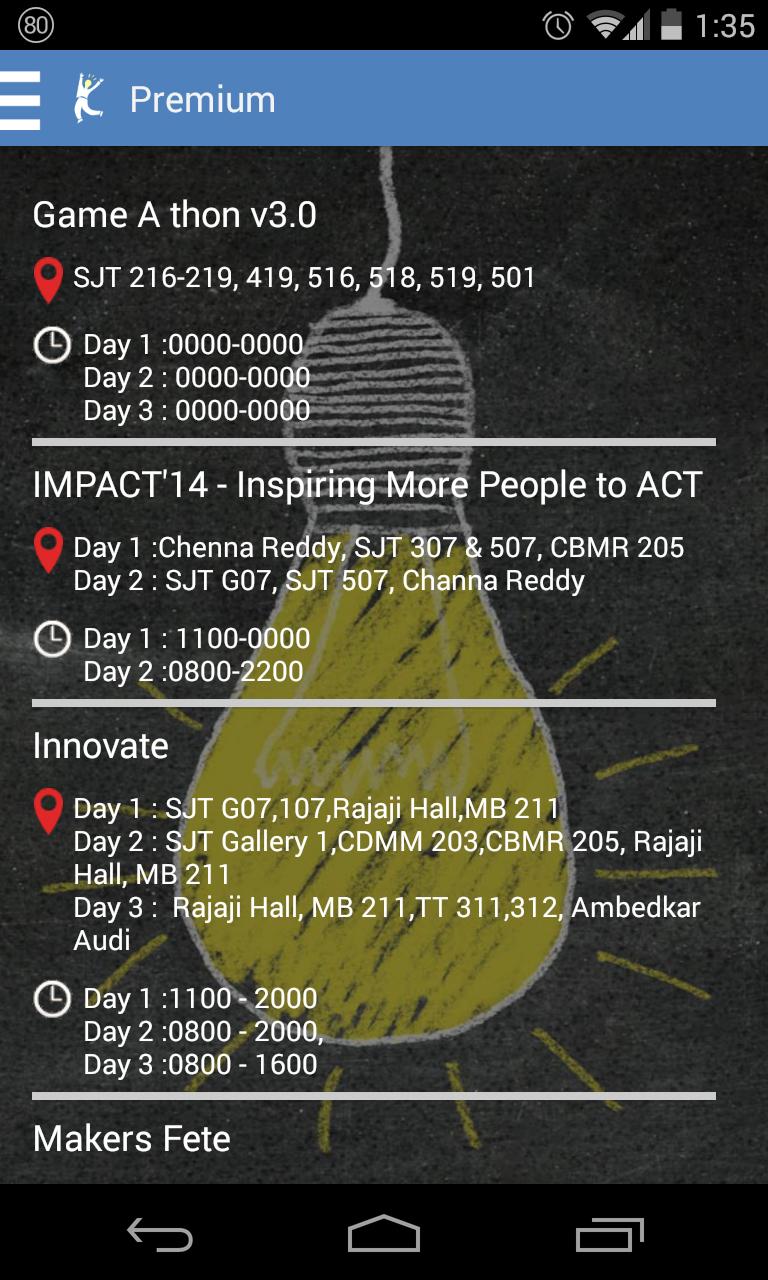Select the Innovate event
The height and width of the screenshot is (1280, 768).
[101, 746]
